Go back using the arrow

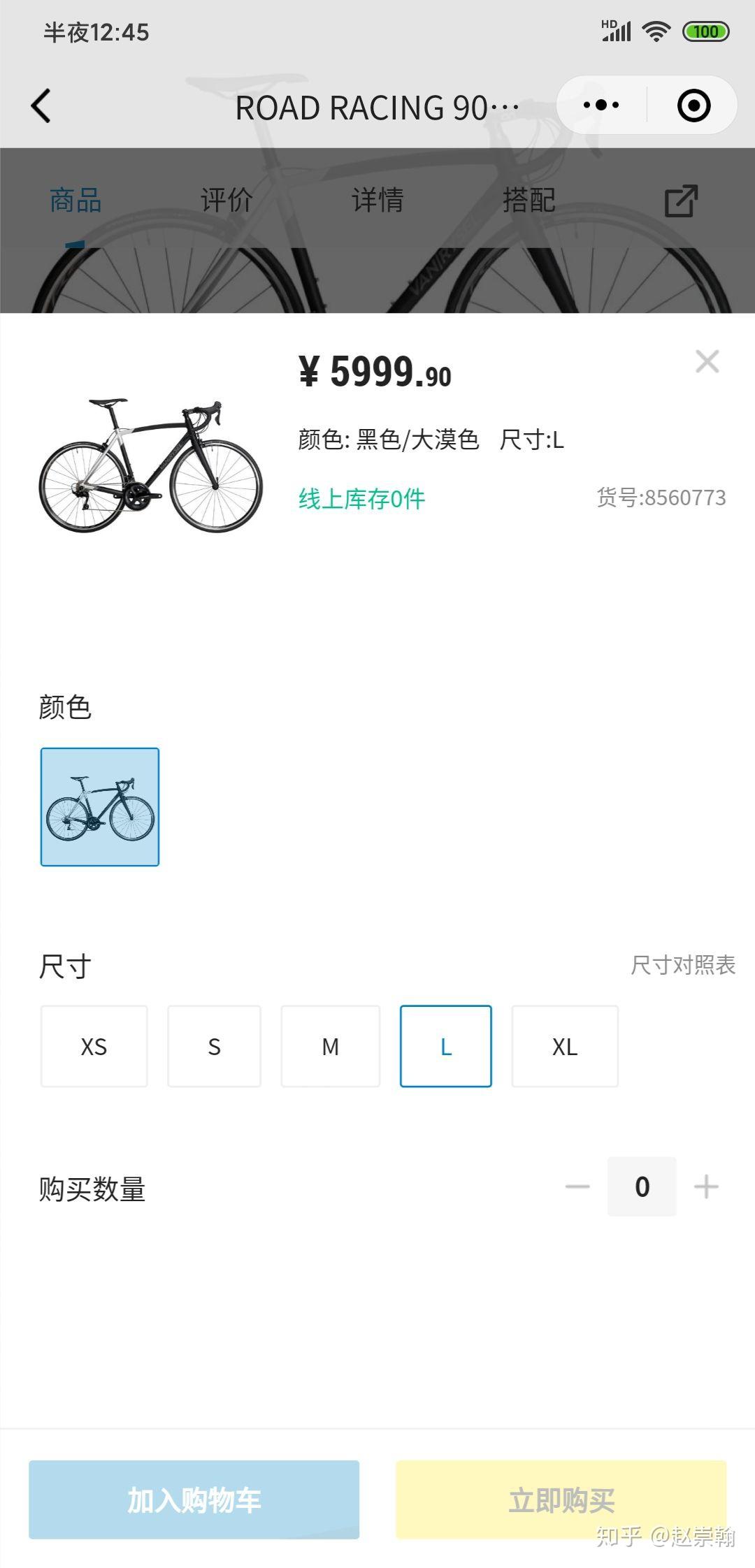(x=41, y=106)
